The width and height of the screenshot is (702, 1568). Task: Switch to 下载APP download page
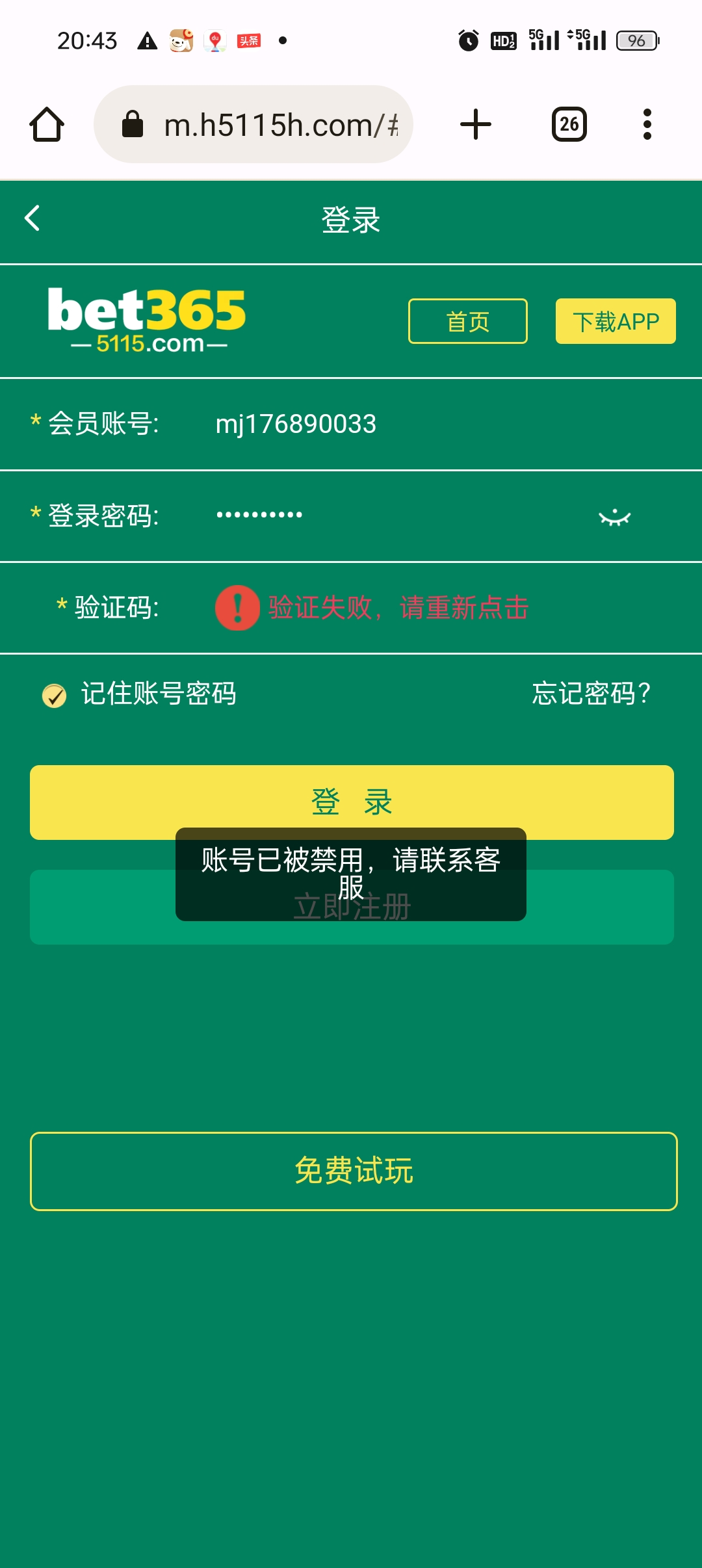pyautogui.click(x=615, y=320)
